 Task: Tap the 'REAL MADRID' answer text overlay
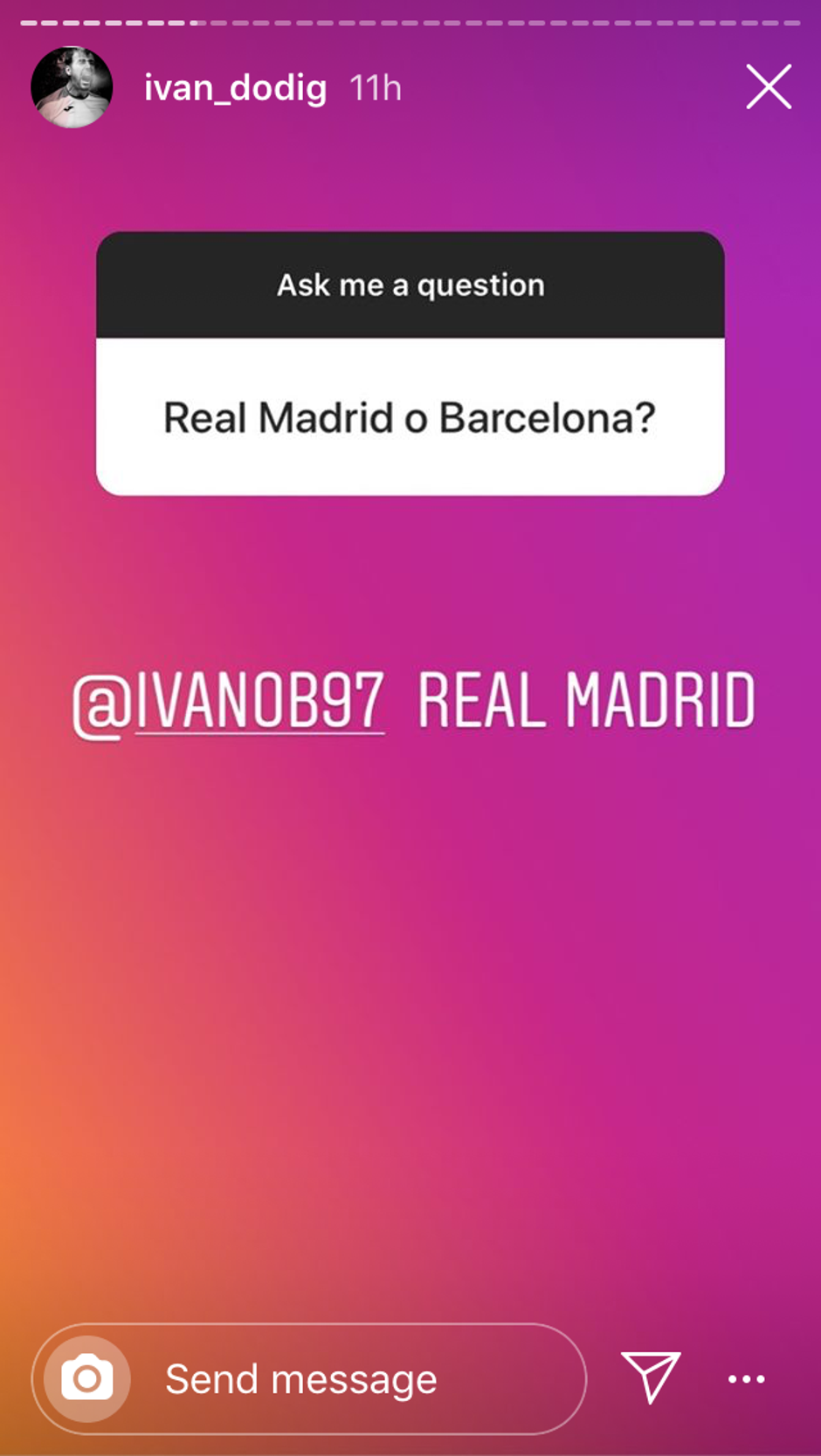[x=587, y=700]
